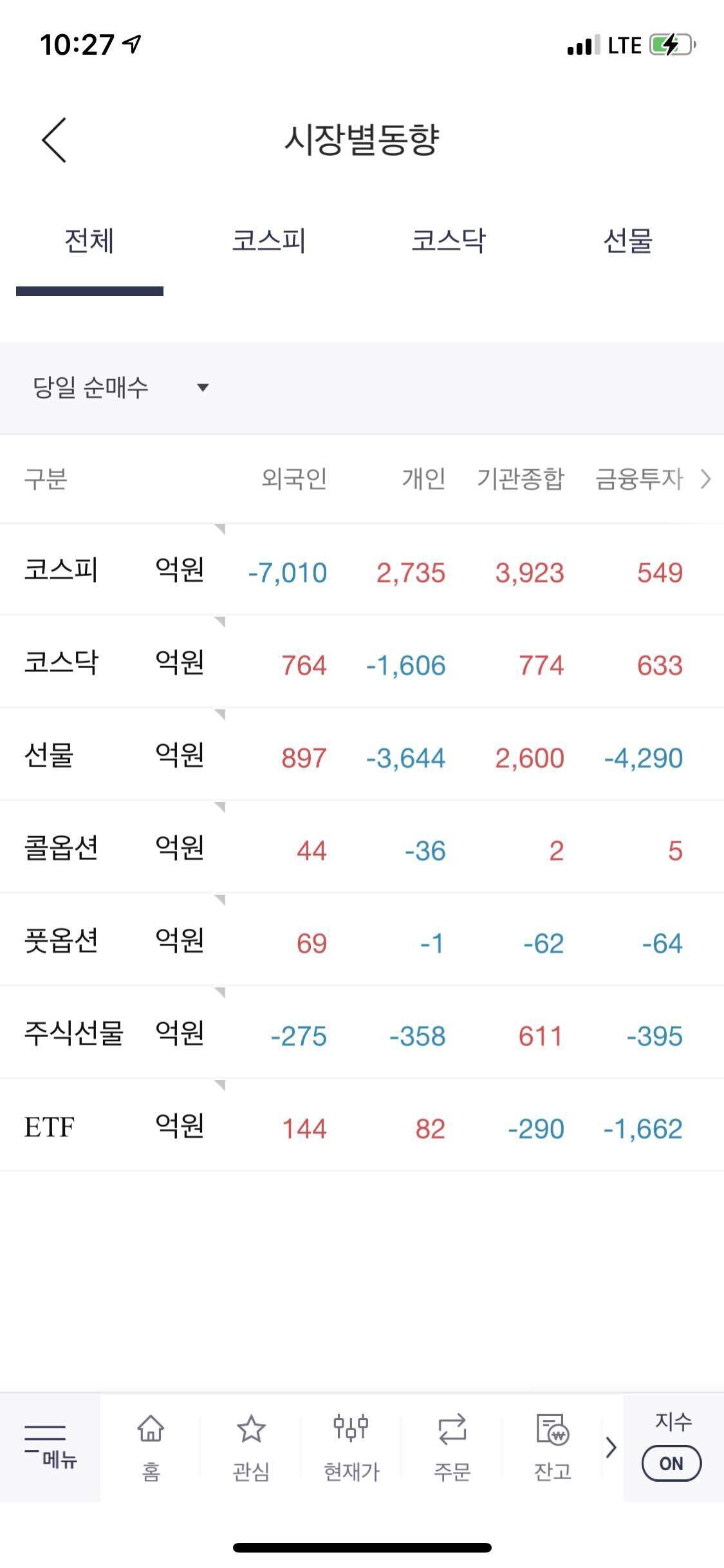Tap the LTE signal indicator in status bar
The height and width of the screenshot is (1568, 724).
pyautogui.click(x=620, y=45)
